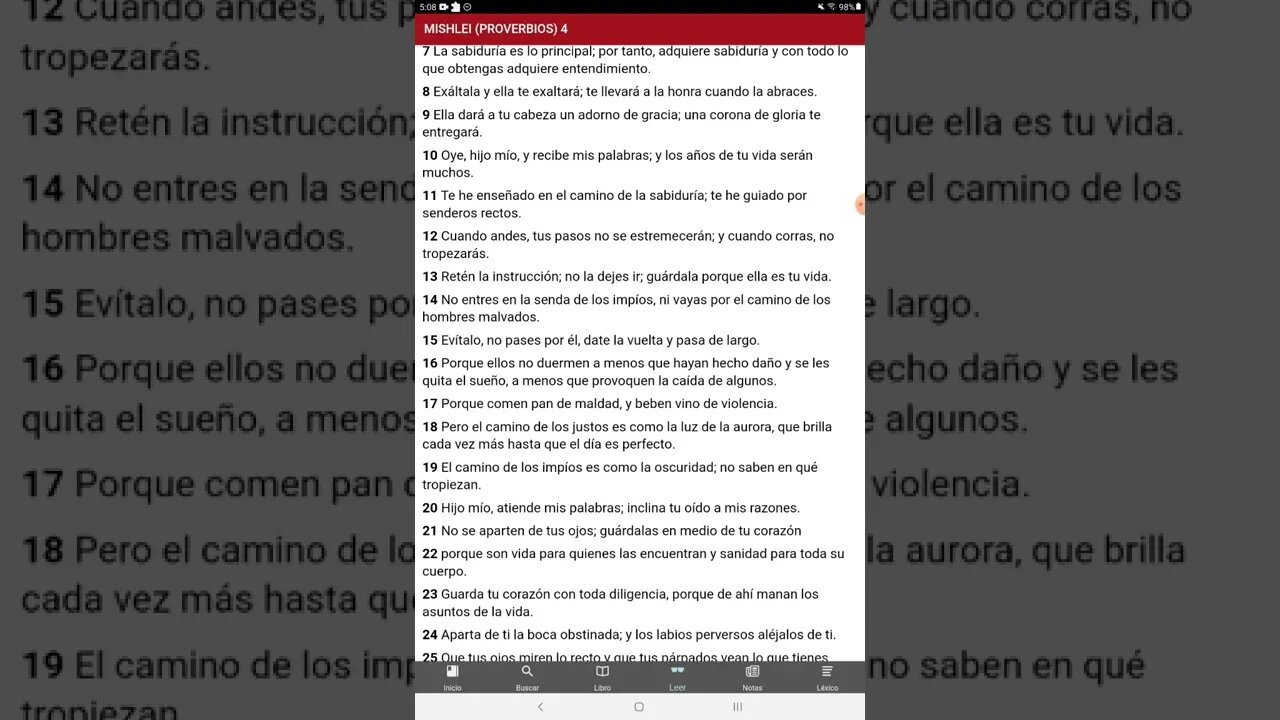
Task: Tap the system back button
Action: [541, 706]
